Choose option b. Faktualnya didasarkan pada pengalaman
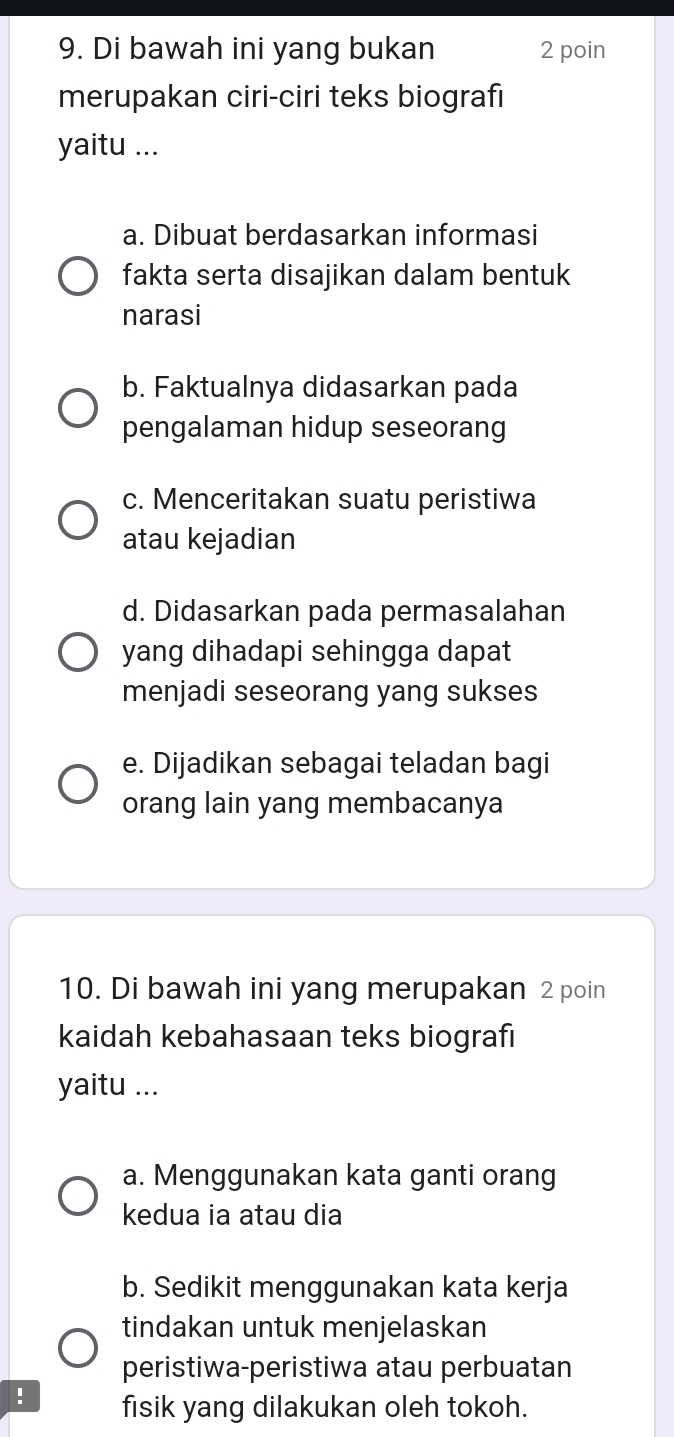Screen dimensions: 674x1437 click(x=78, y=408)
